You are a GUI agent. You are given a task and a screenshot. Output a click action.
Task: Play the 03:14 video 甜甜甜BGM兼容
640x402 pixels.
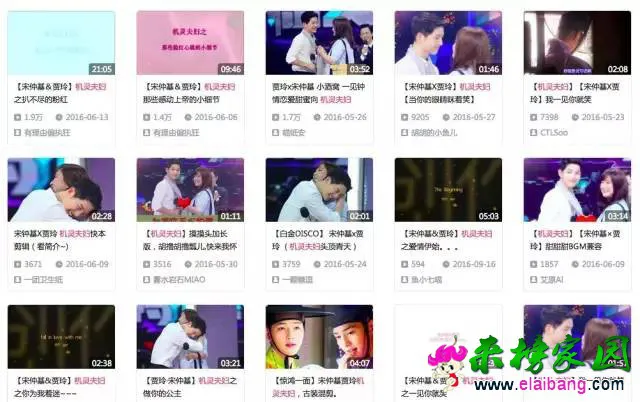(x=576, y=190)
